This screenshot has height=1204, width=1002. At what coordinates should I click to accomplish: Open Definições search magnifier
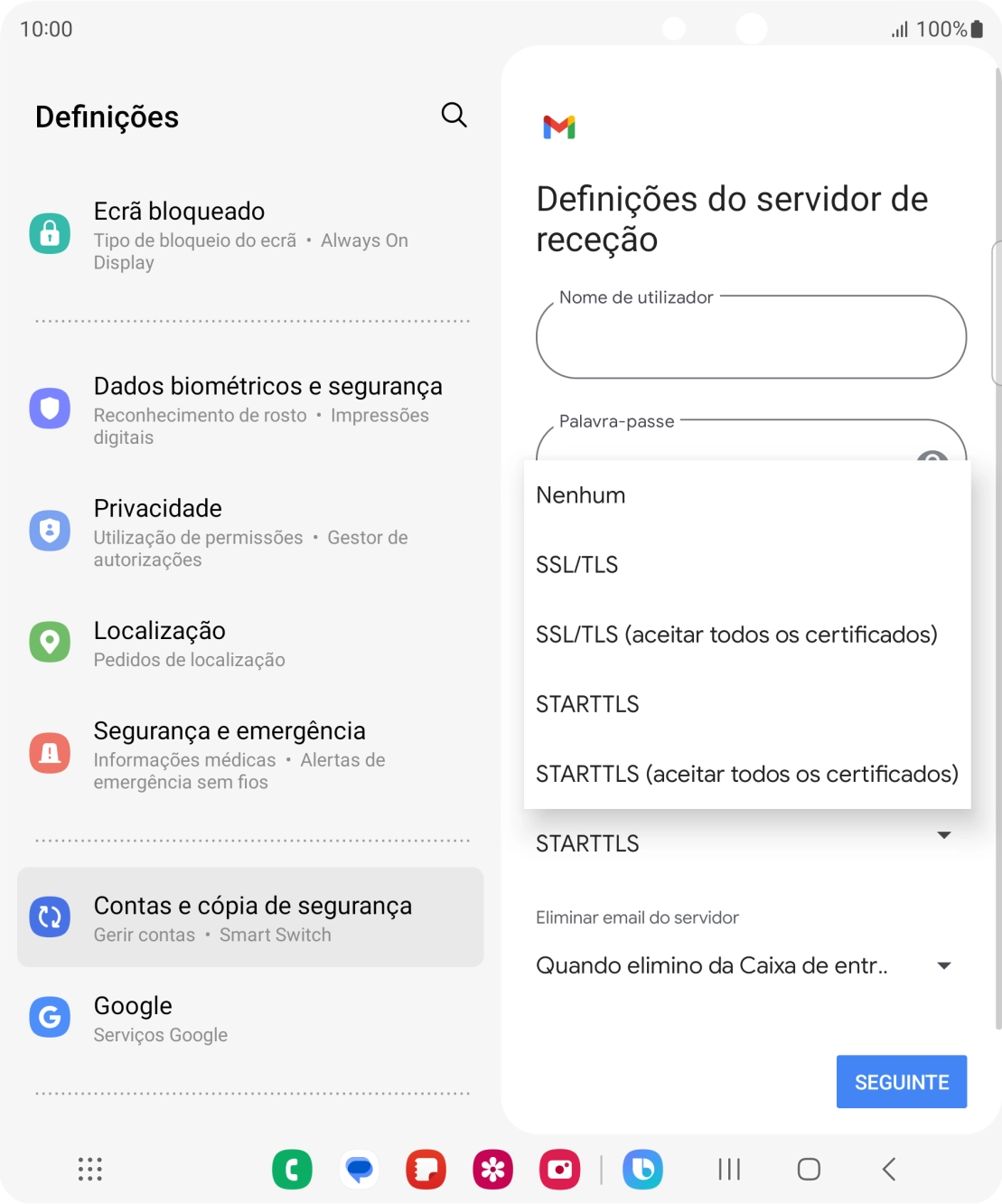coord(454,115)
